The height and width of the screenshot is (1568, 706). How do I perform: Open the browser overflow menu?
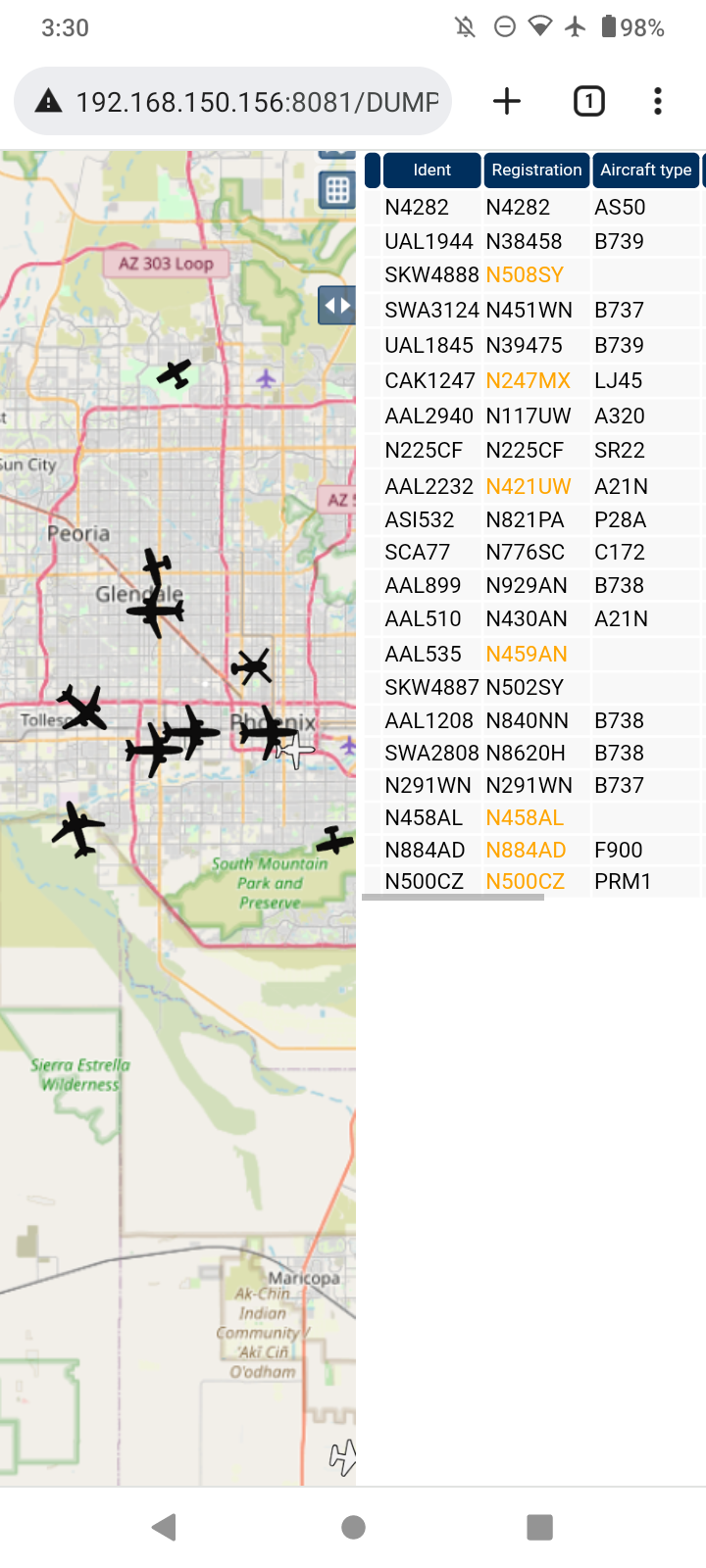[658, 101]
